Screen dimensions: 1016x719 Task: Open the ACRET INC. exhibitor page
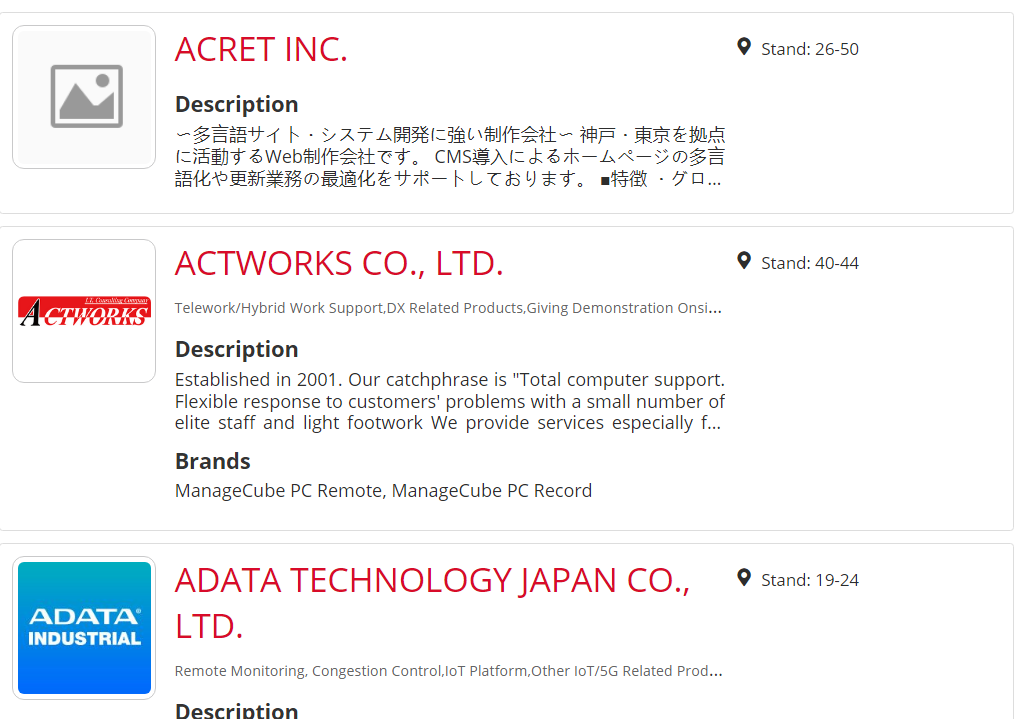coord(261,49)
